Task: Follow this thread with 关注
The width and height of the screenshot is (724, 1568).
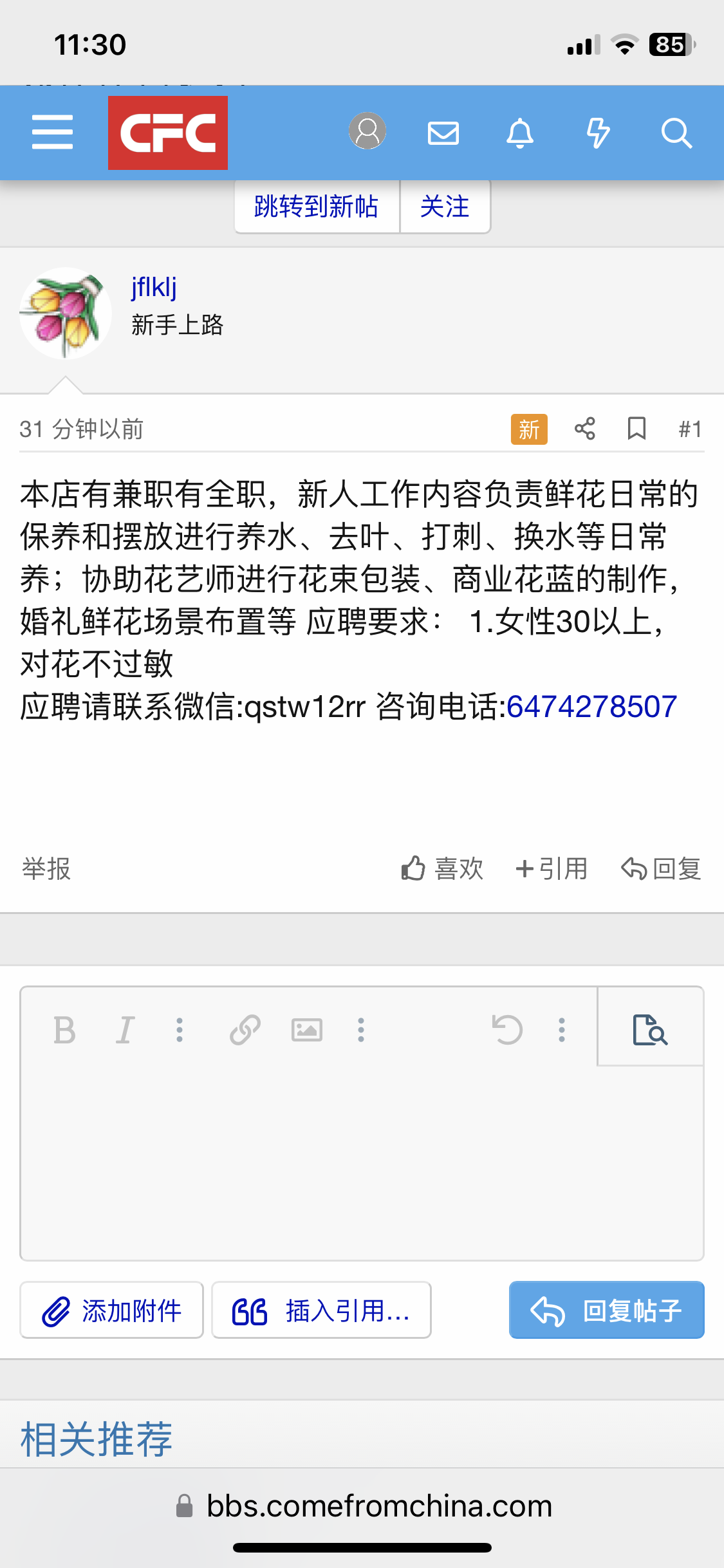Action: [x=445, y=207]
